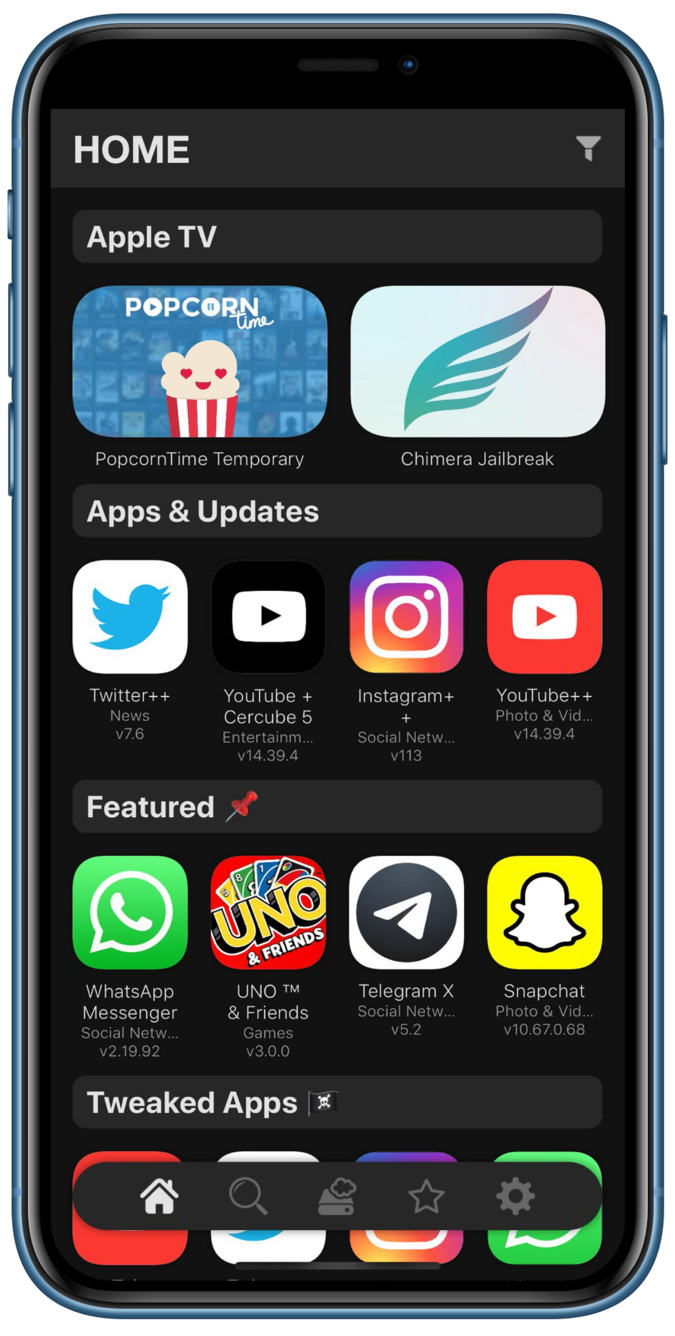Open WhatsApp Messenger in Featured

click(x=130, y=913)
